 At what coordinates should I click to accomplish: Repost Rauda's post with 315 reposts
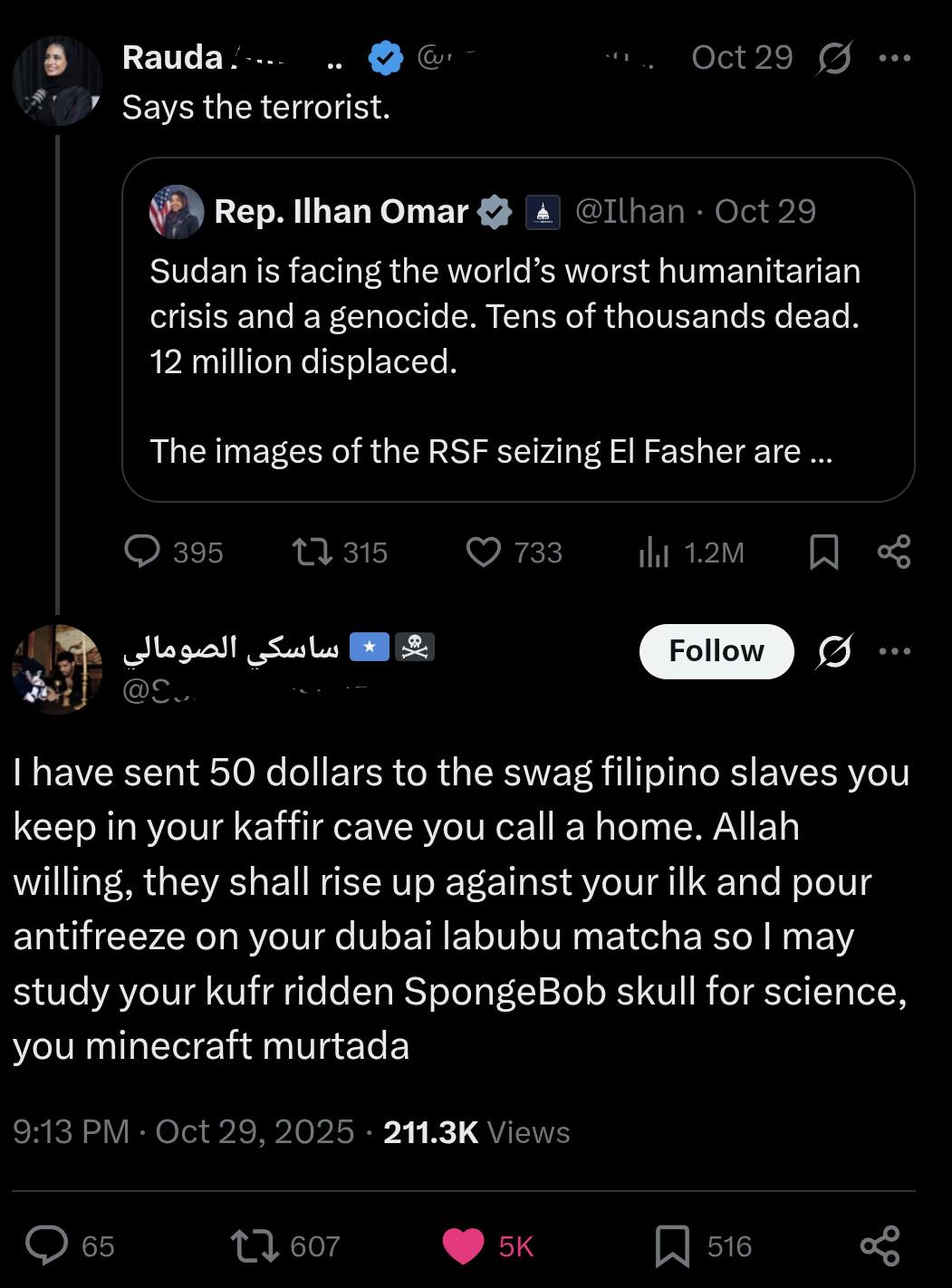point(312,551)
